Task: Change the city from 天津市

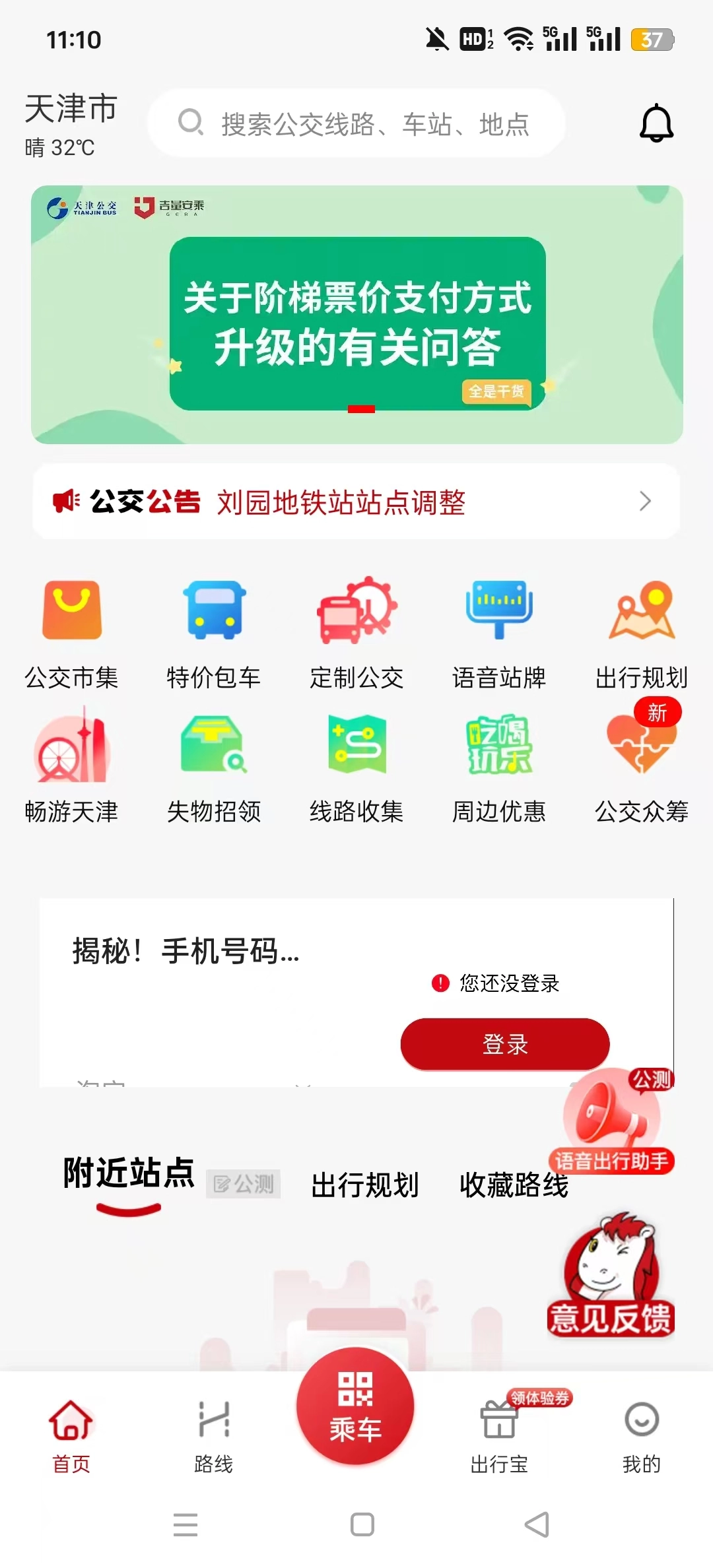Action: click(71, 110)
